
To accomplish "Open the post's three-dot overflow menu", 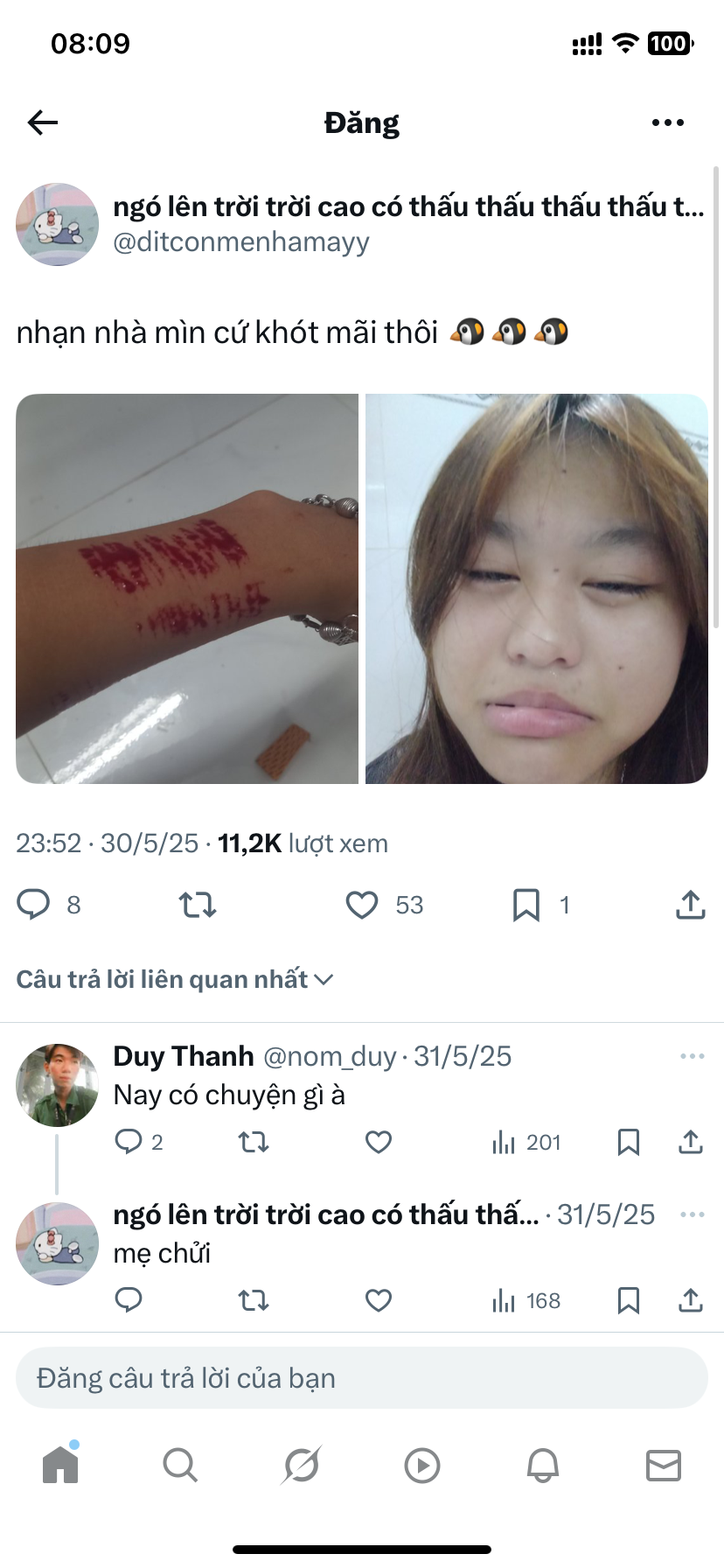I will 668,122.
